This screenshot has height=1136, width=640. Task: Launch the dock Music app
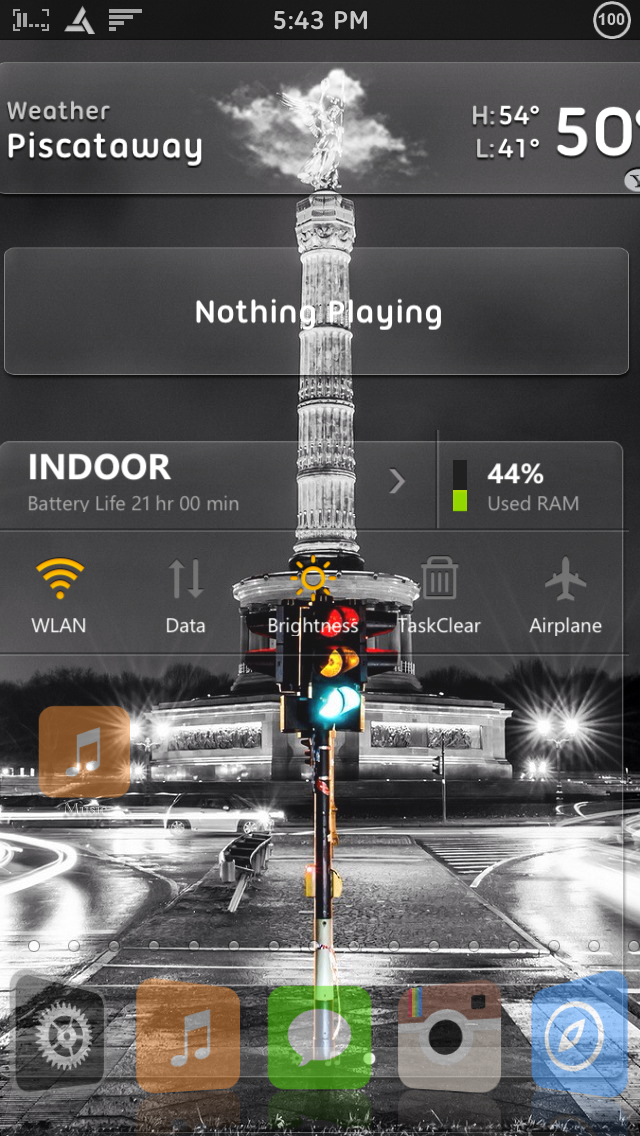tap(188, 1036)
